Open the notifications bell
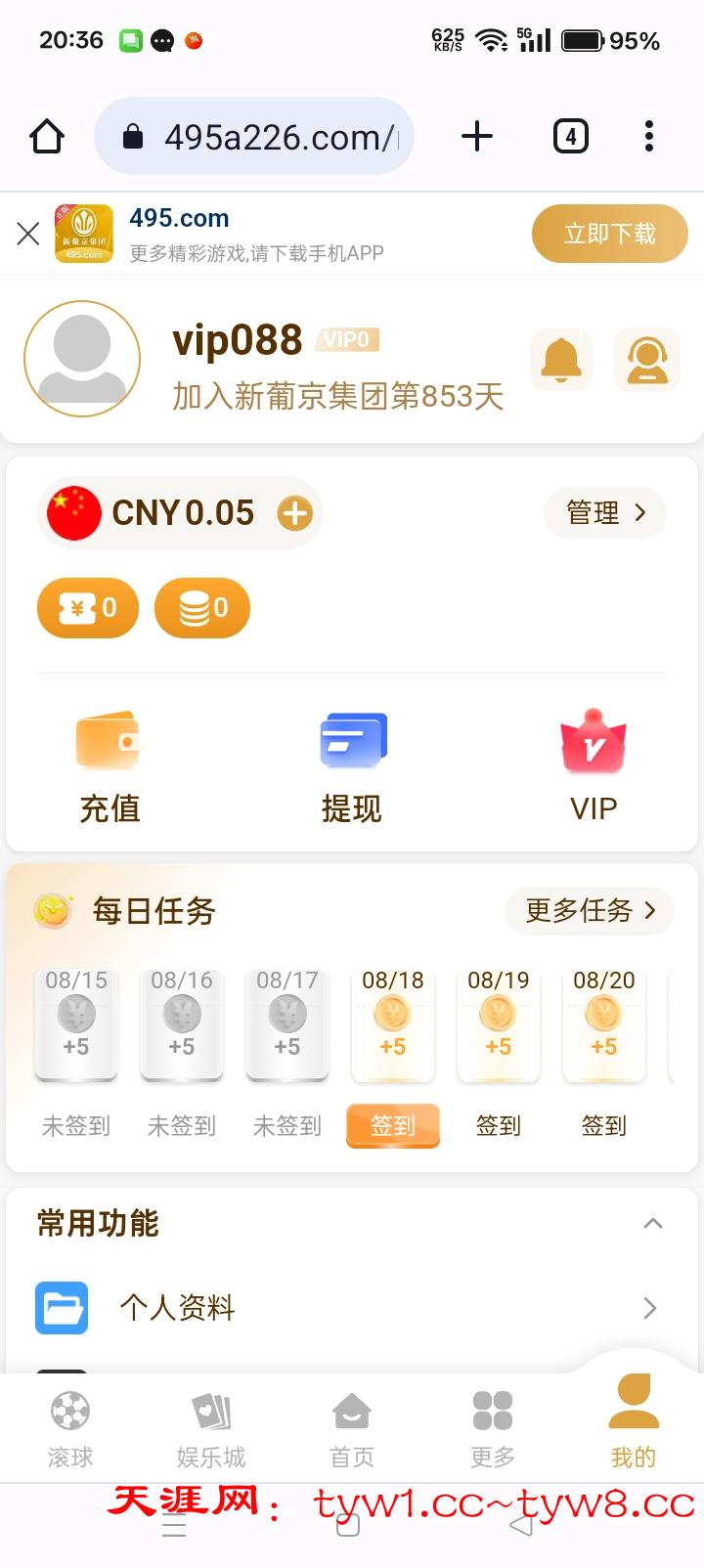 561,360
